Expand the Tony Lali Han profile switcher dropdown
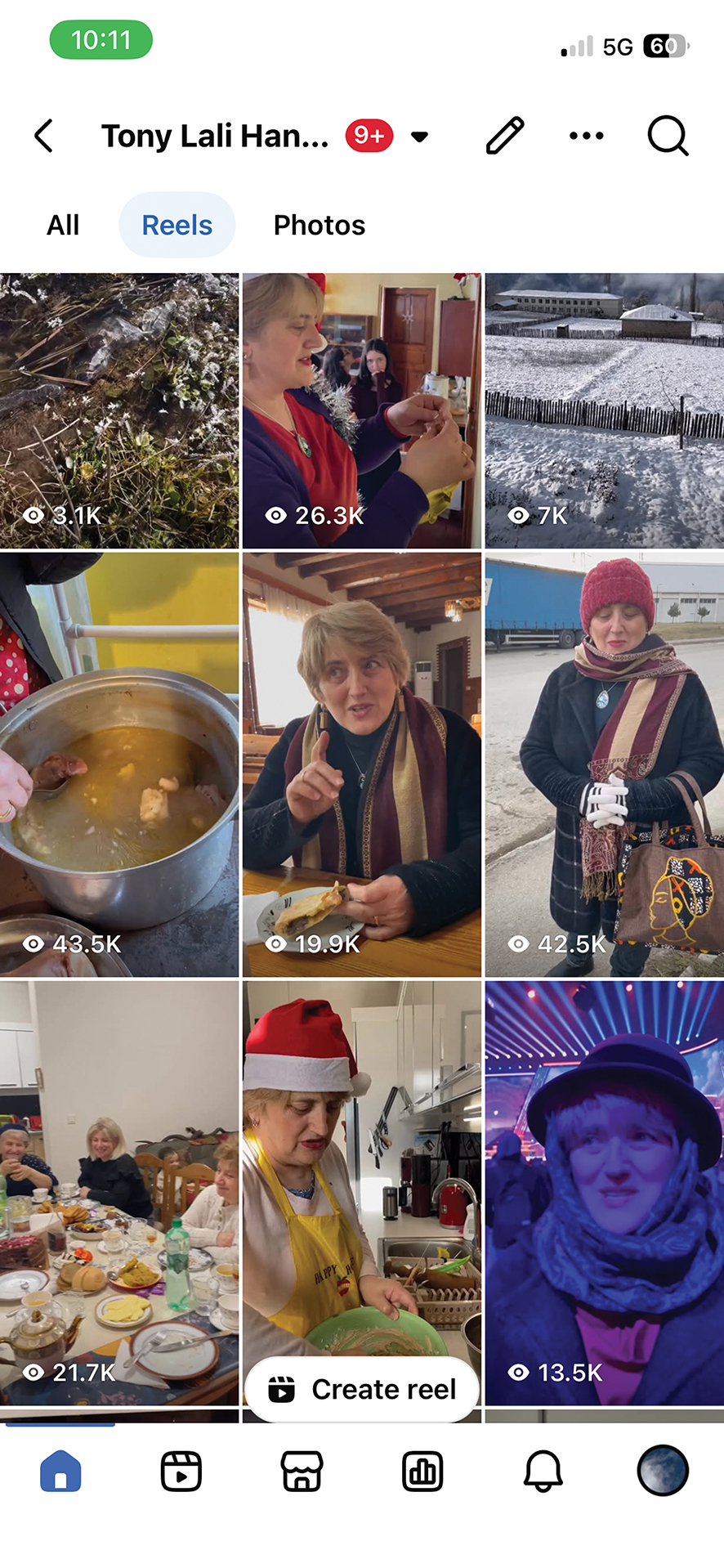Screen dimensions: 724x1568 [x=419, y=137]
